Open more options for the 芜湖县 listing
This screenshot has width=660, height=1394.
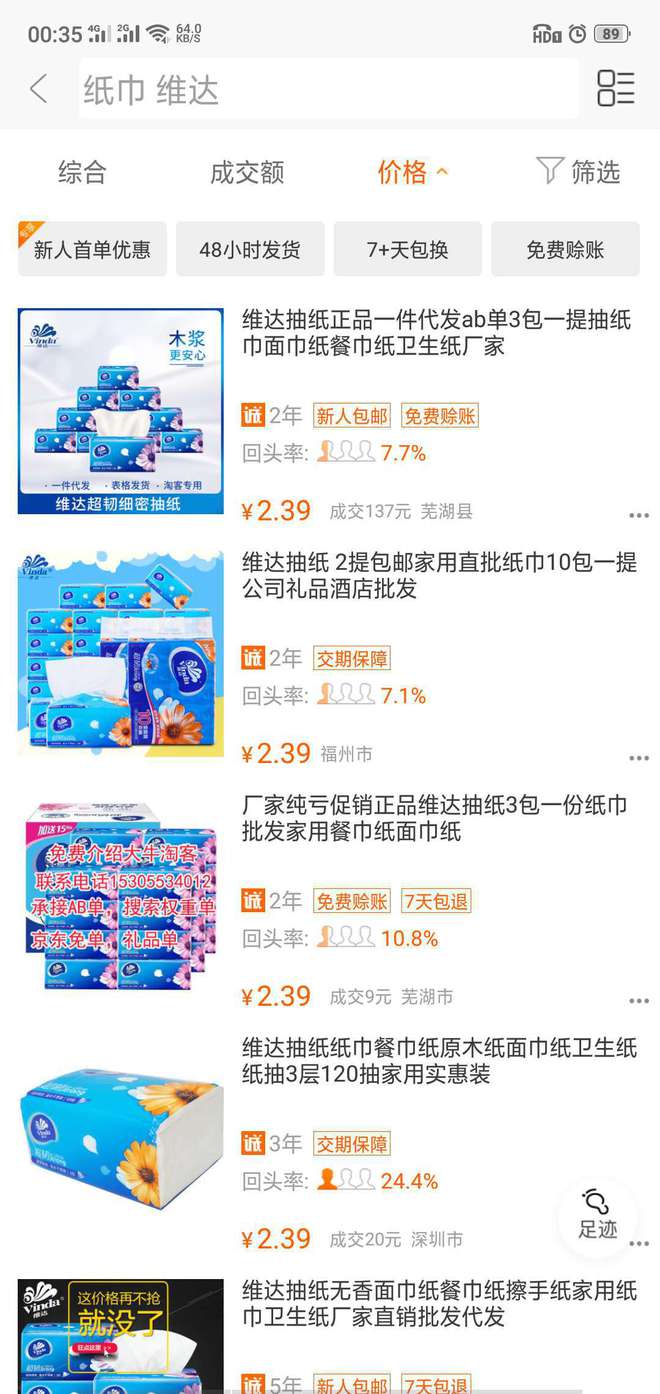pos(638,516)
